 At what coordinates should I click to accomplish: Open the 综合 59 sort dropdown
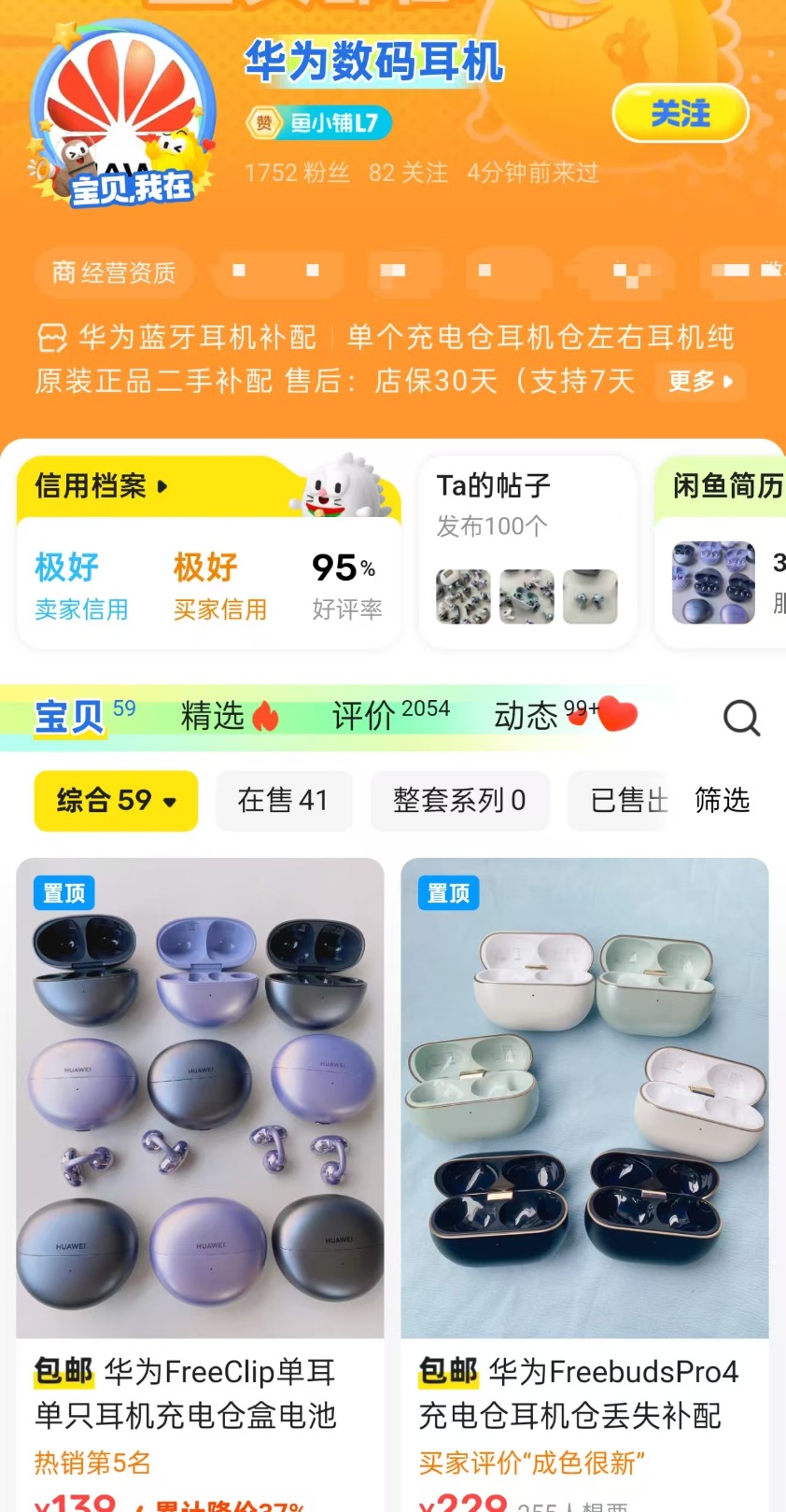click(x=116, y=801)
